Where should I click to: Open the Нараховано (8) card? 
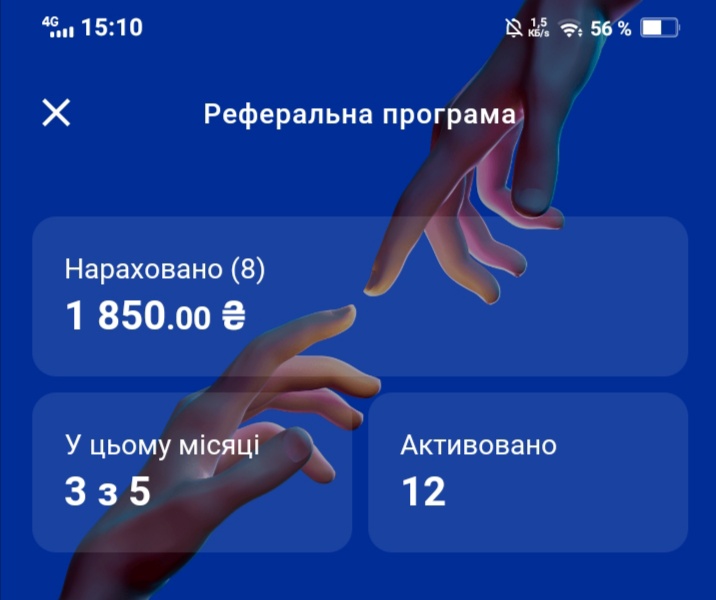tap(360, 296)
